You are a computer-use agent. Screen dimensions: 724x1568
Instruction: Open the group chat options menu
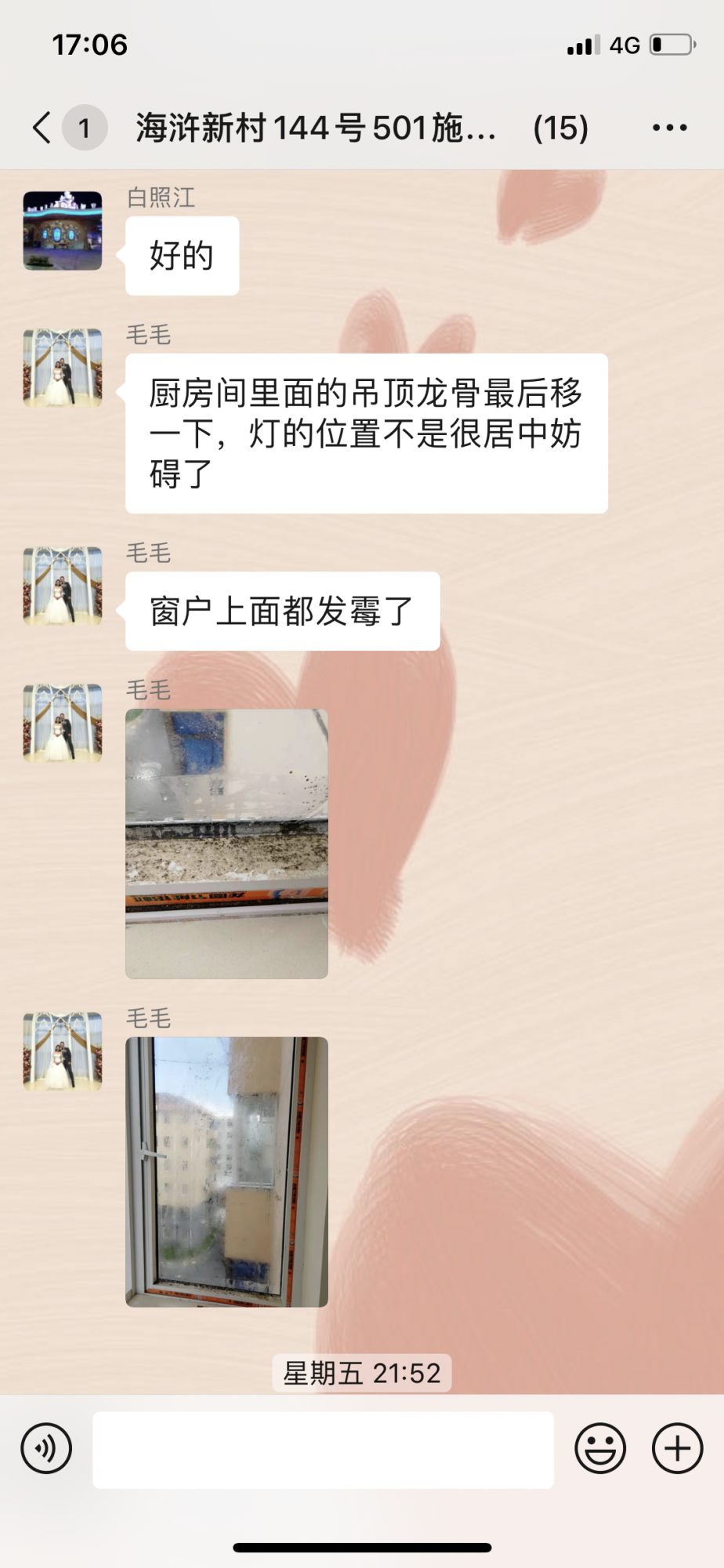[x=670, y=128]
